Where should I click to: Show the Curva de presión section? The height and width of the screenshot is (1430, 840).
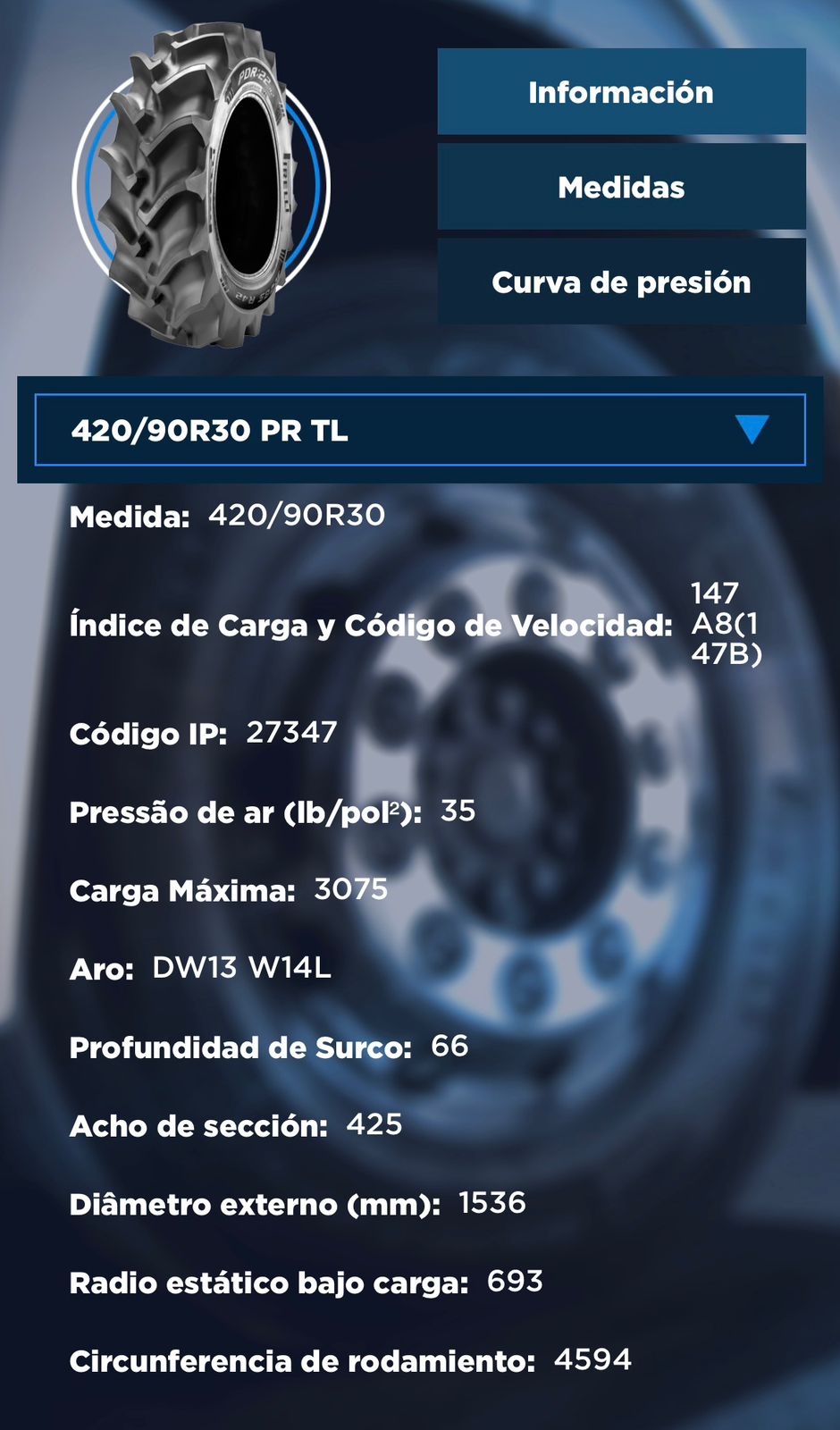(621, 282)
